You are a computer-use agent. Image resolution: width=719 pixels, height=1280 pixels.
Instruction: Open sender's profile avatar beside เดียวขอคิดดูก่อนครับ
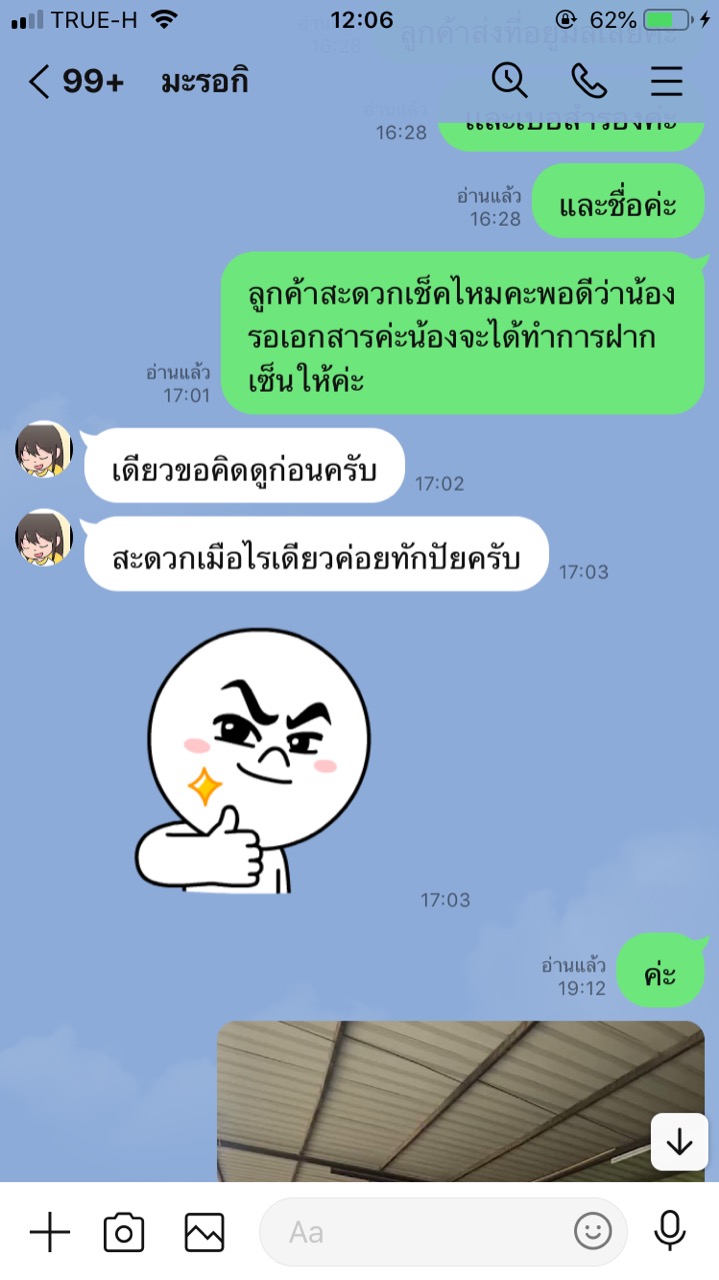pyautogui.click(x=44, y=449)
